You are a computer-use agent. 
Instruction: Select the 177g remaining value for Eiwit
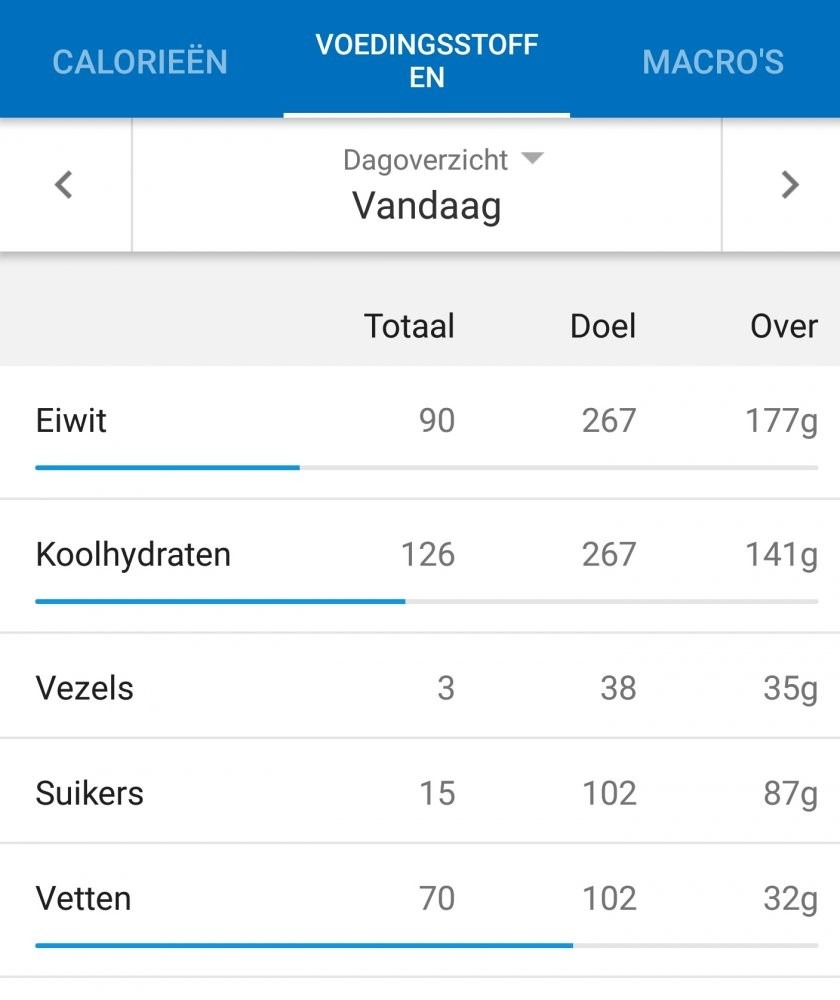point(779,421)
